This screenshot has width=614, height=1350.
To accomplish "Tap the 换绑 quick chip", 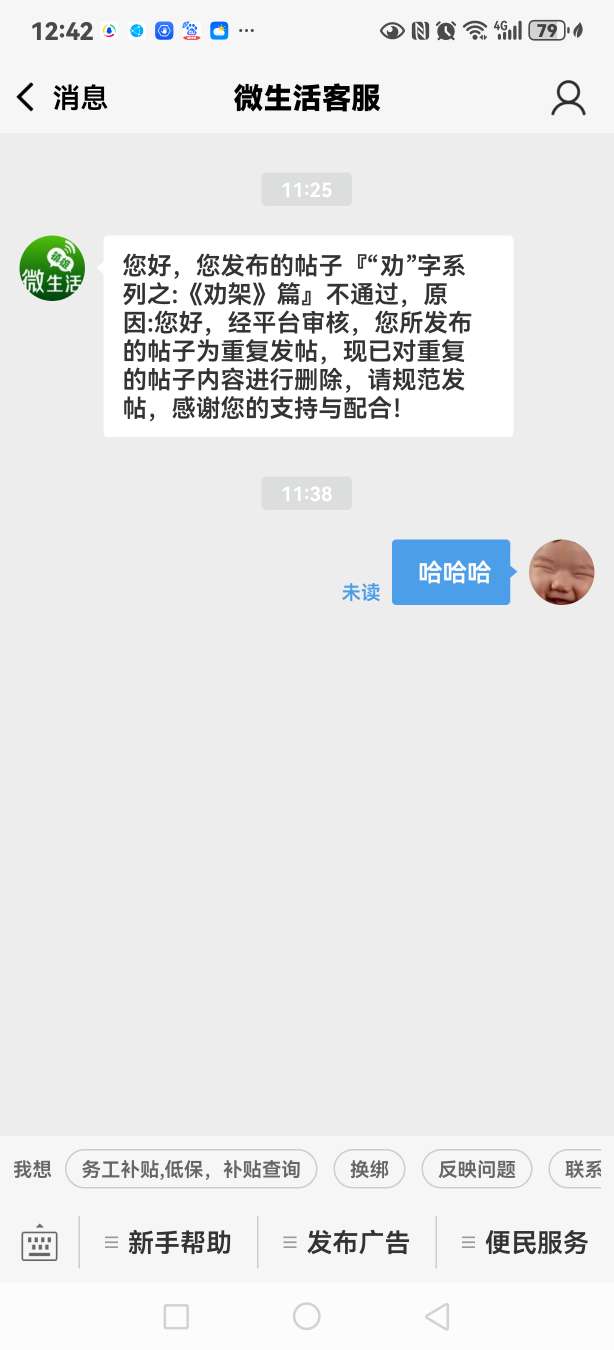I will pos(369,1169).
